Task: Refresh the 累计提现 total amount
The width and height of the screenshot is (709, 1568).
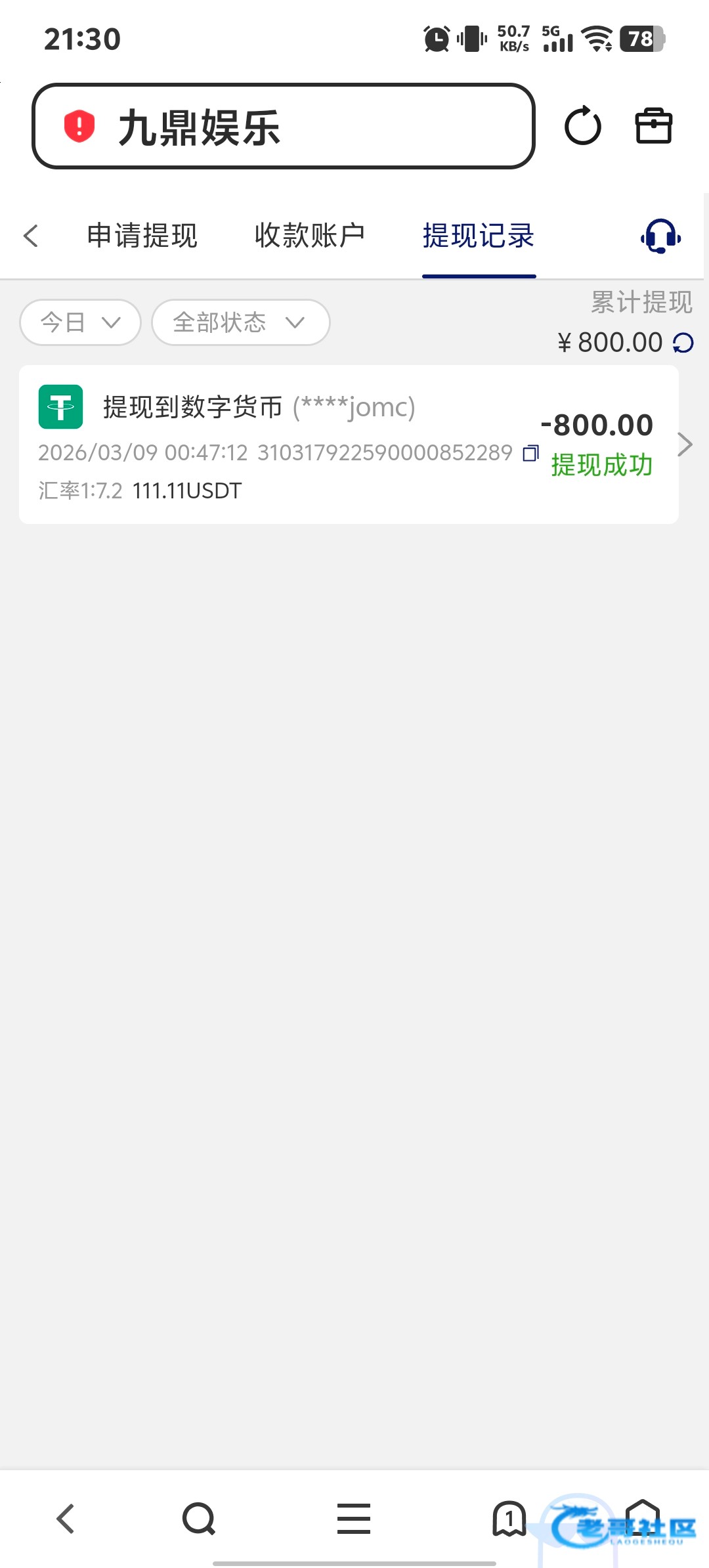Action: (x=683, y=343)
